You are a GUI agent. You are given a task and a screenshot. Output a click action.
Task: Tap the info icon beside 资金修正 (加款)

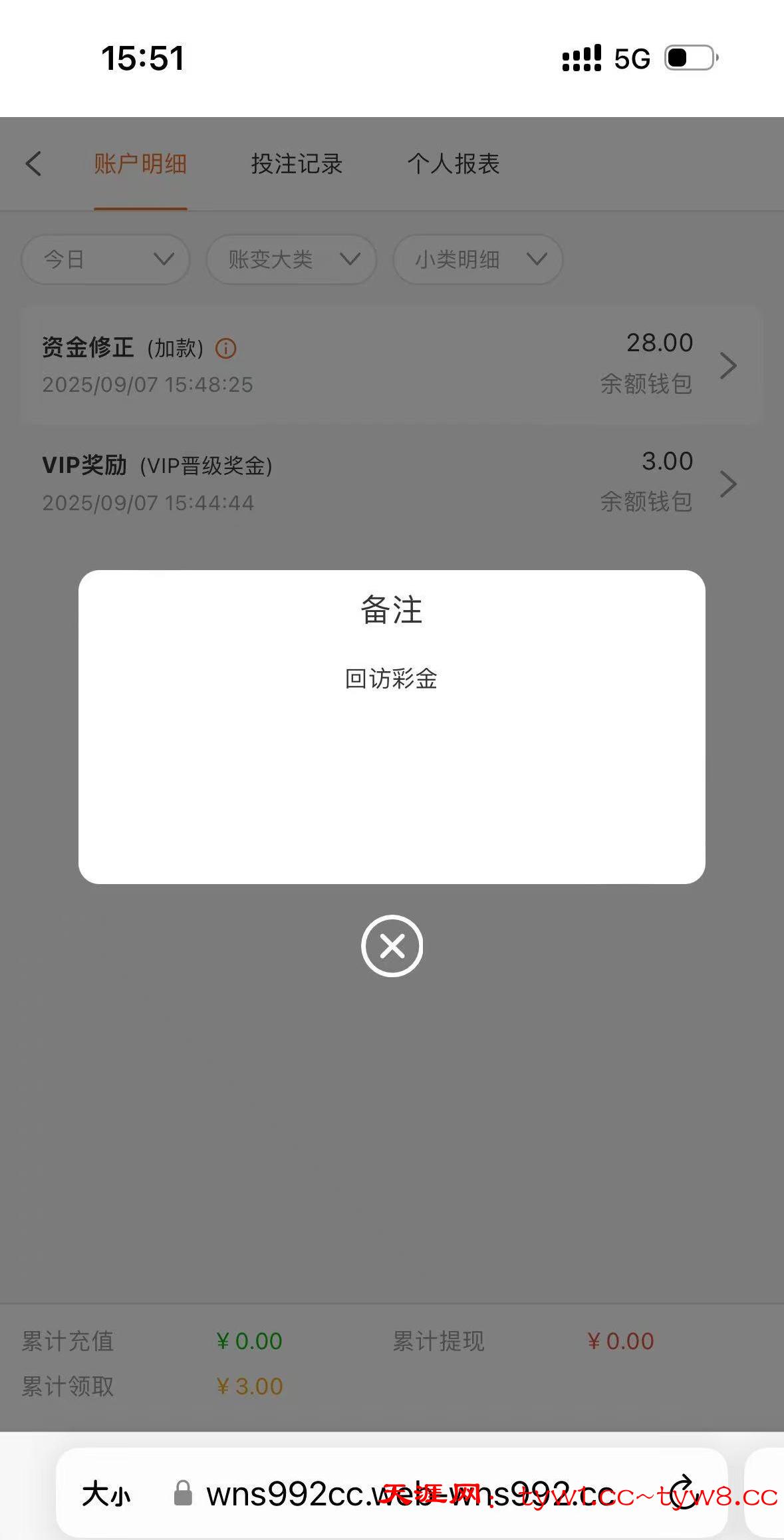226,348
